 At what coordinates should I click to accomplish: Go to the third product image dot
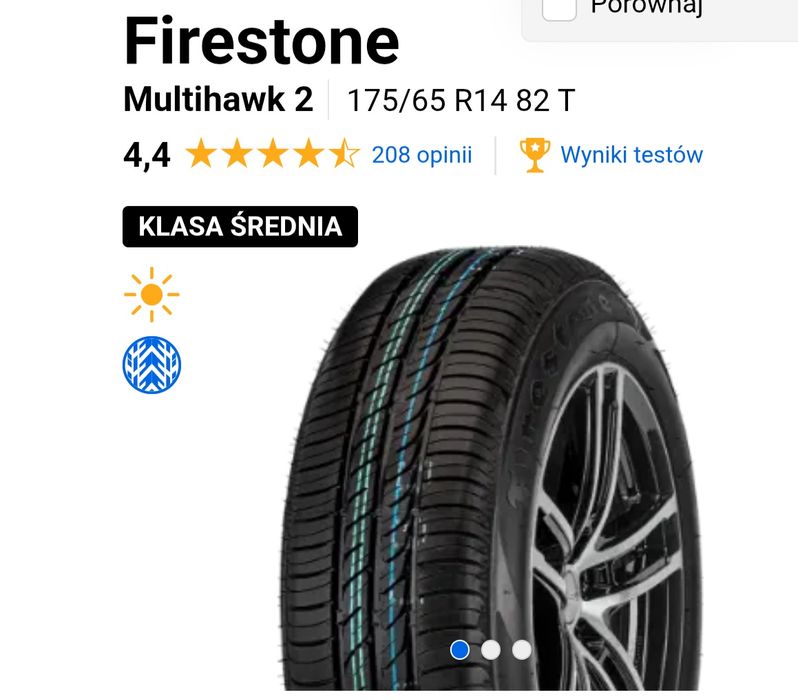[522, 650]
